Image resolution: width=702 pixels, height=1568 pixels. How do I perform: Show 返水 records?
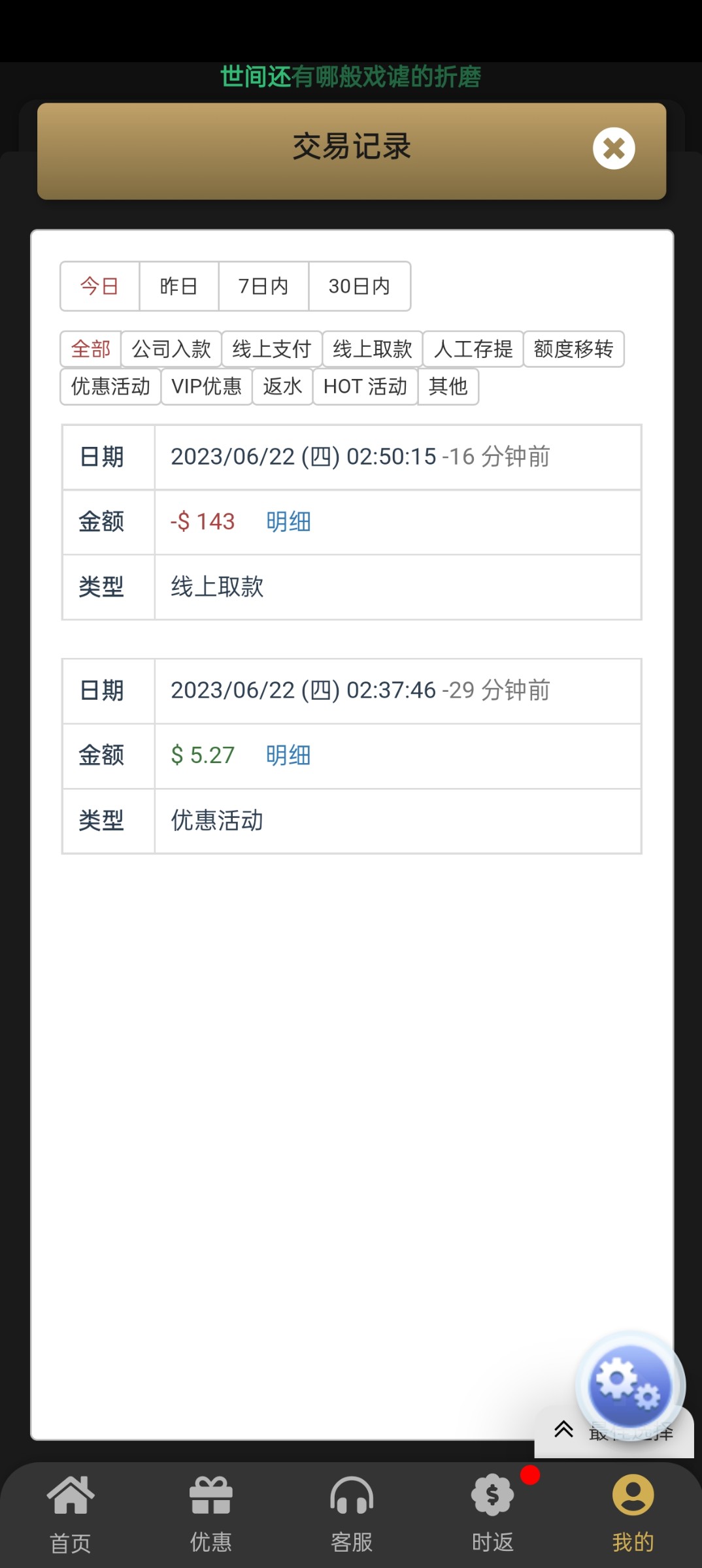pyautogui.click(x=282, y=387)
